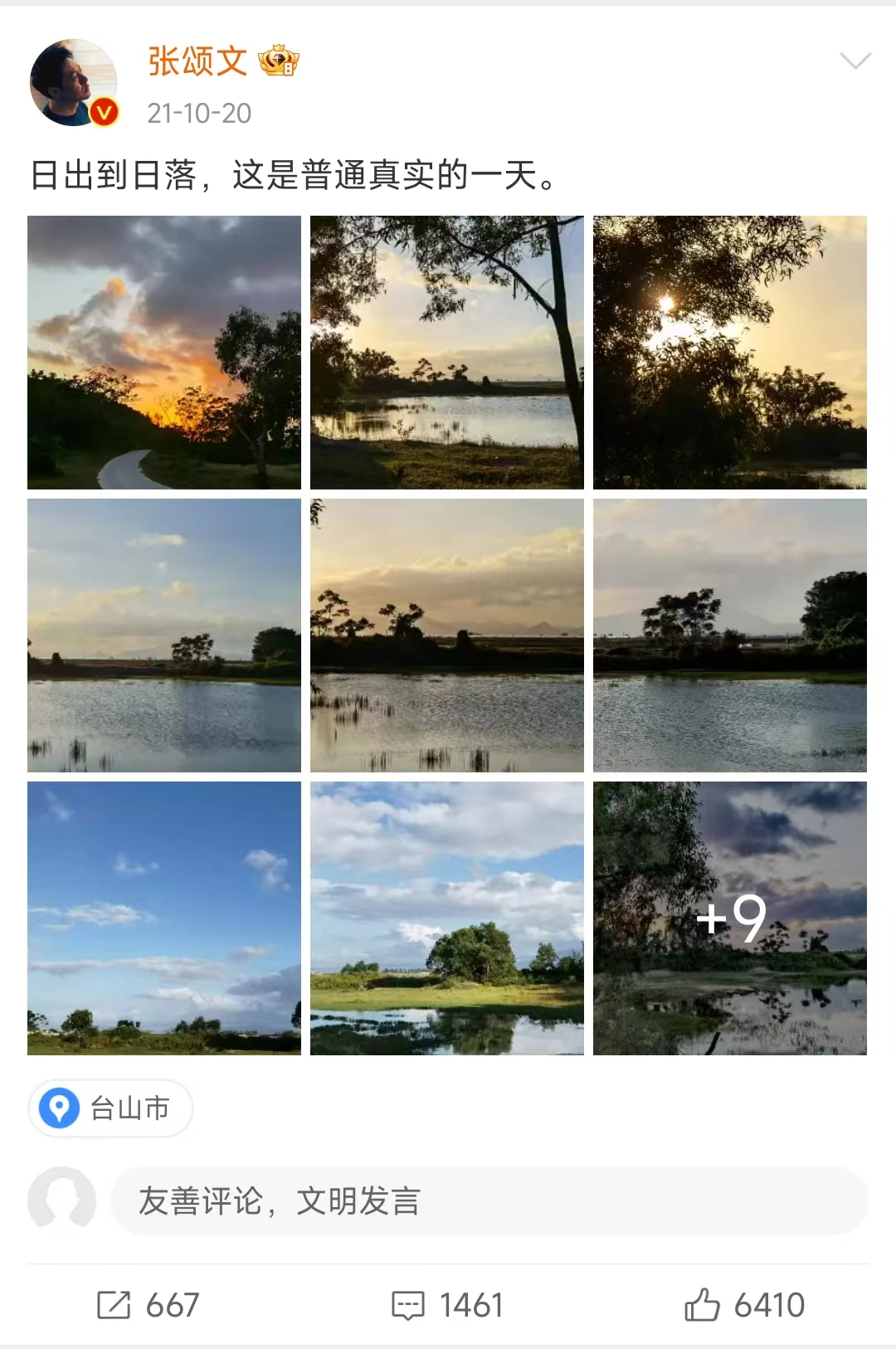Like the post with 6410 likes

[x=744, y=1305]
